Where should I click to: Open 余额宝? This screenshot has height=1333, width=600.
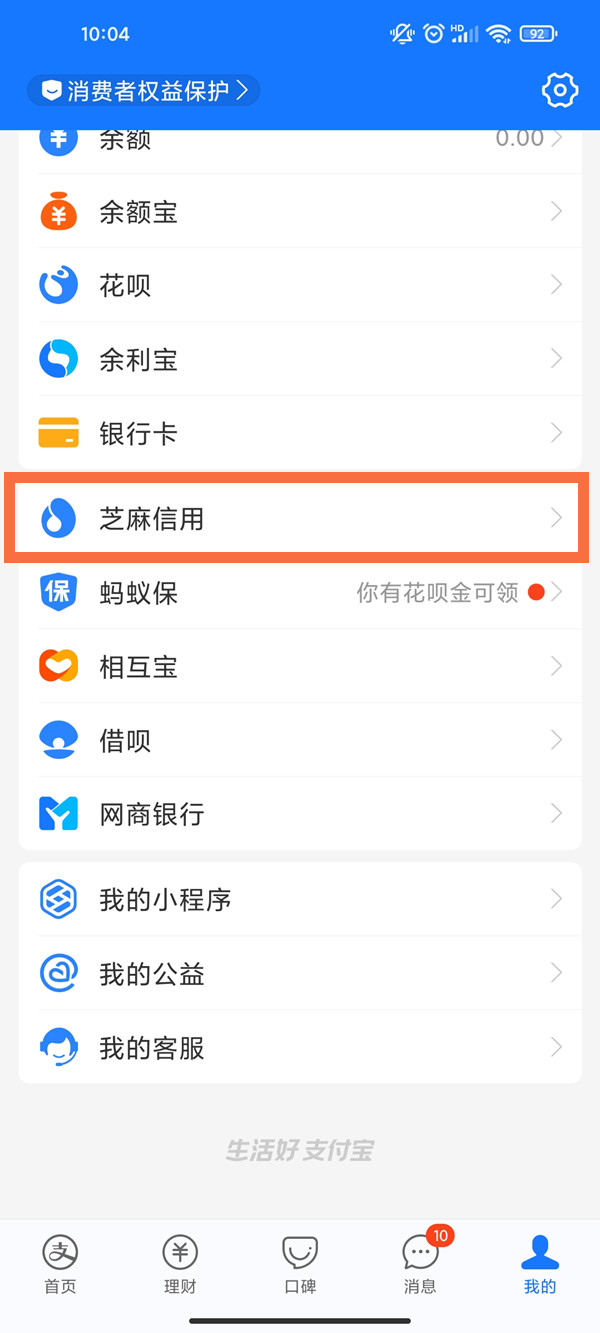click(300, 212)
